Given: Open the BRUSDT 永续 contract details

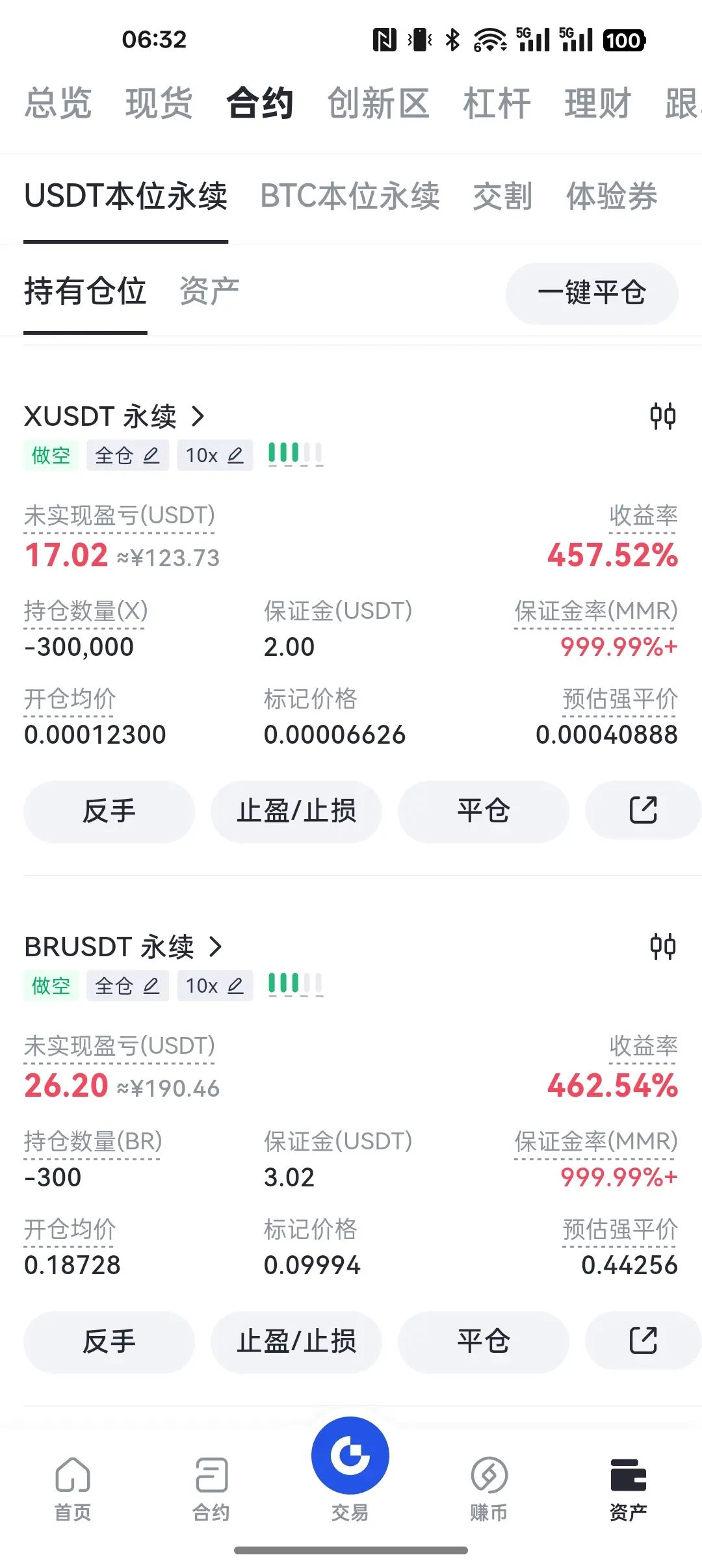Looking at the screenshot, I should point(123,947).
